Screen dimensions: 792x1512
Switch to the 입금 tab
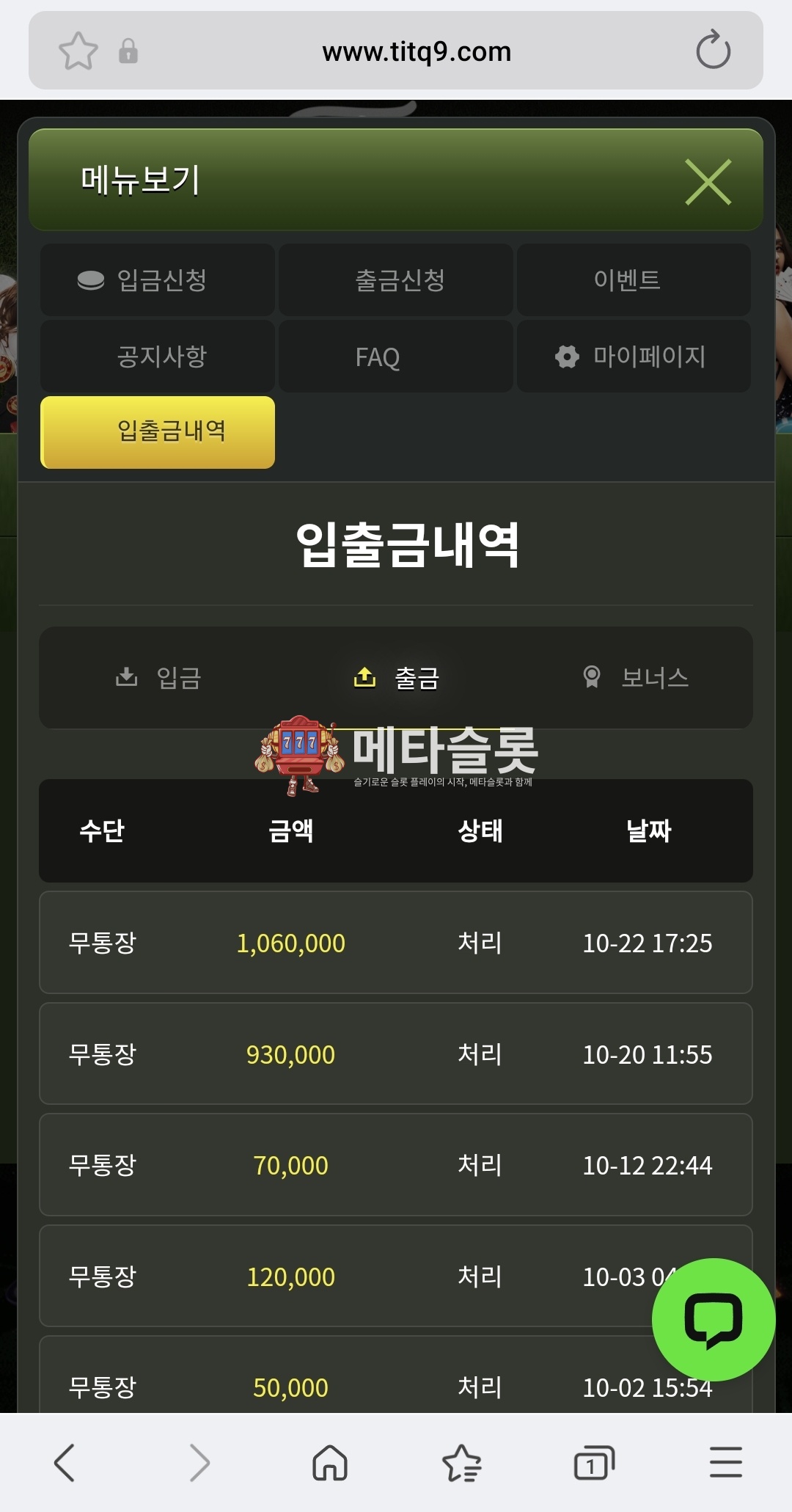[x=159, y=678]
